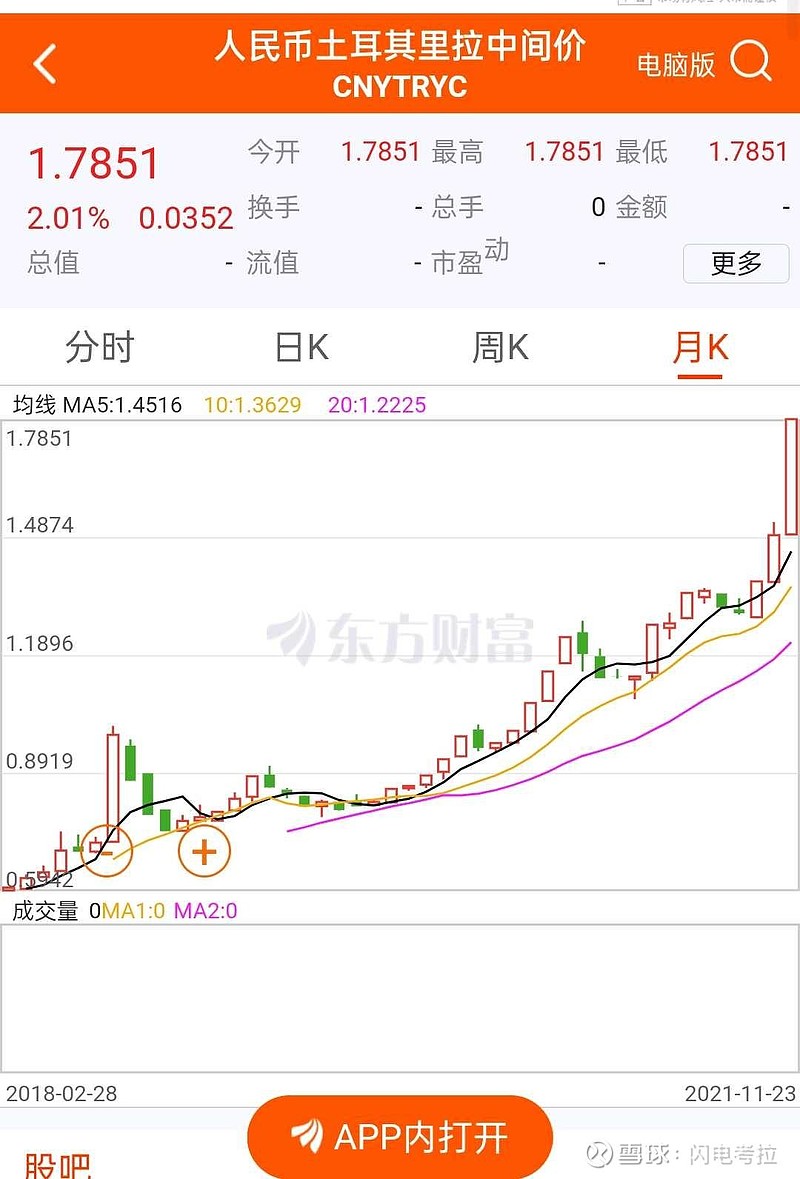
Task: Select the 周K weekly chart tab
Action: [x=499, y=346]
